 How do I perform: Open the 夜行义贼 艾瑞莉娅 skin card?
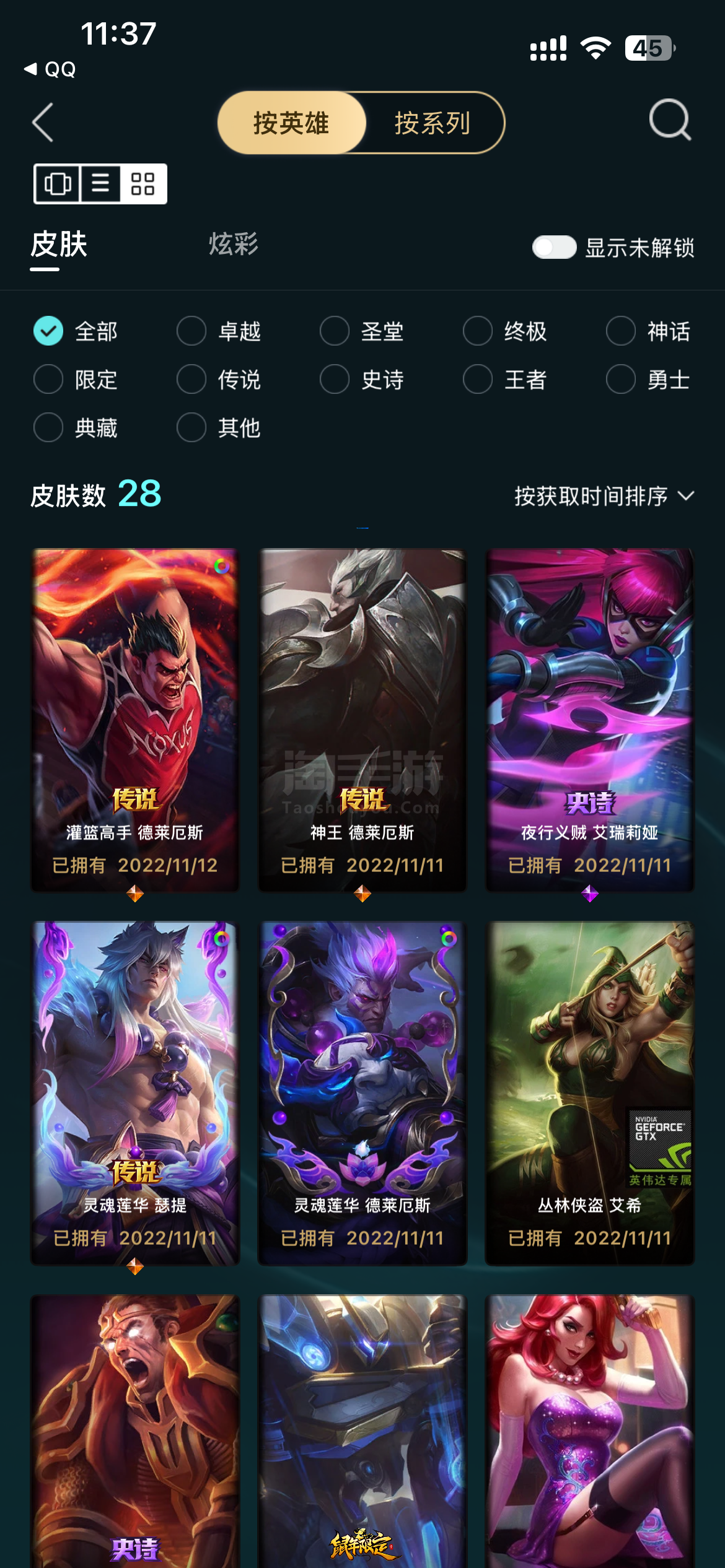click(590, 720)
